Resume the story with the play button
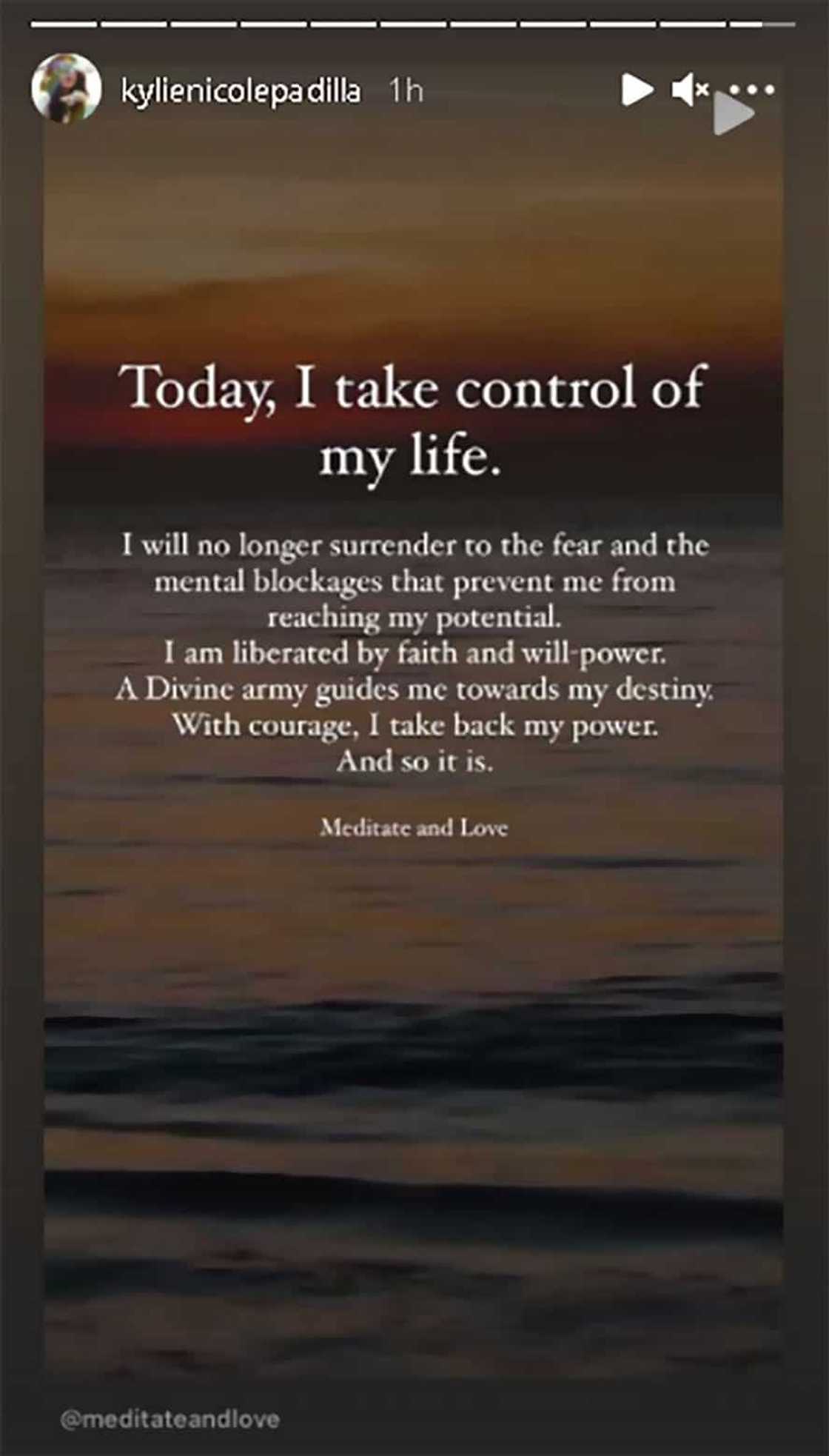This screenshot has height=1456, width=829. coord(636,90)
